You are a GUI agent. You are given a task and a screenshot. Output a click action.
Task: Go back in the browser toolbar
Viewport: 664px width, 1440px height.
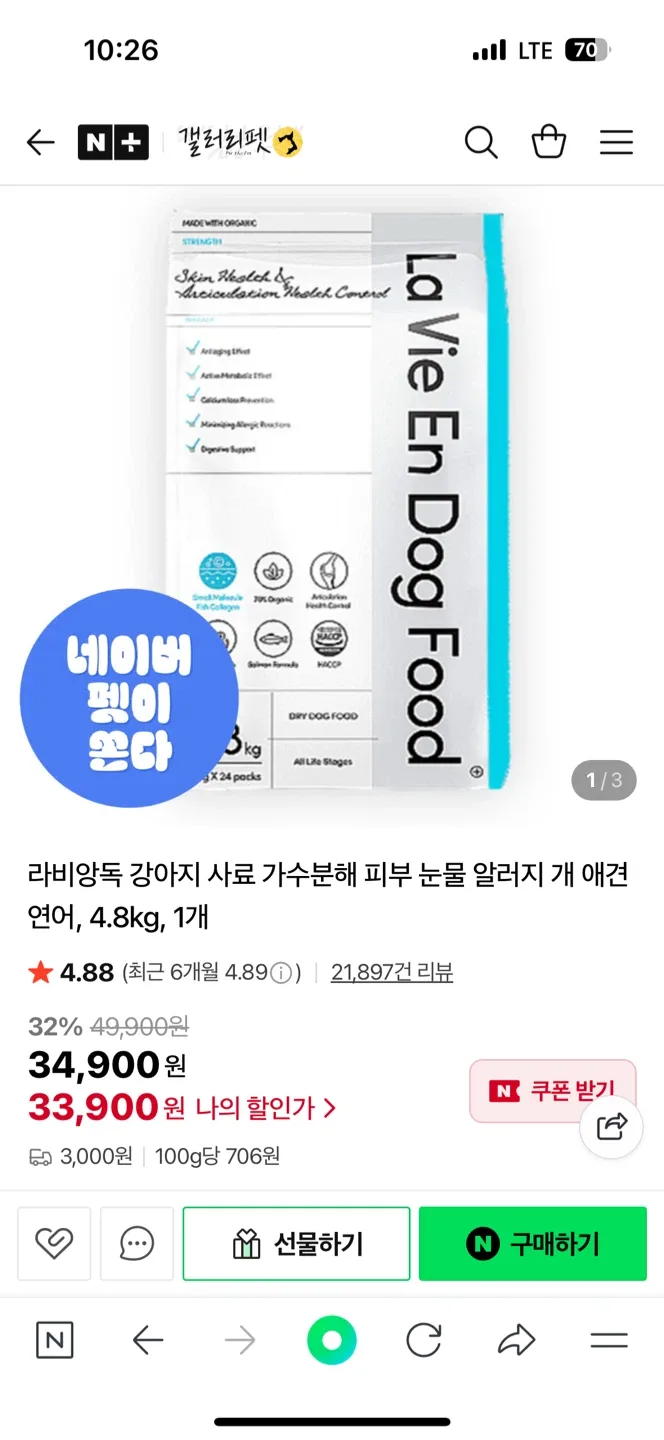point(148,1340)
